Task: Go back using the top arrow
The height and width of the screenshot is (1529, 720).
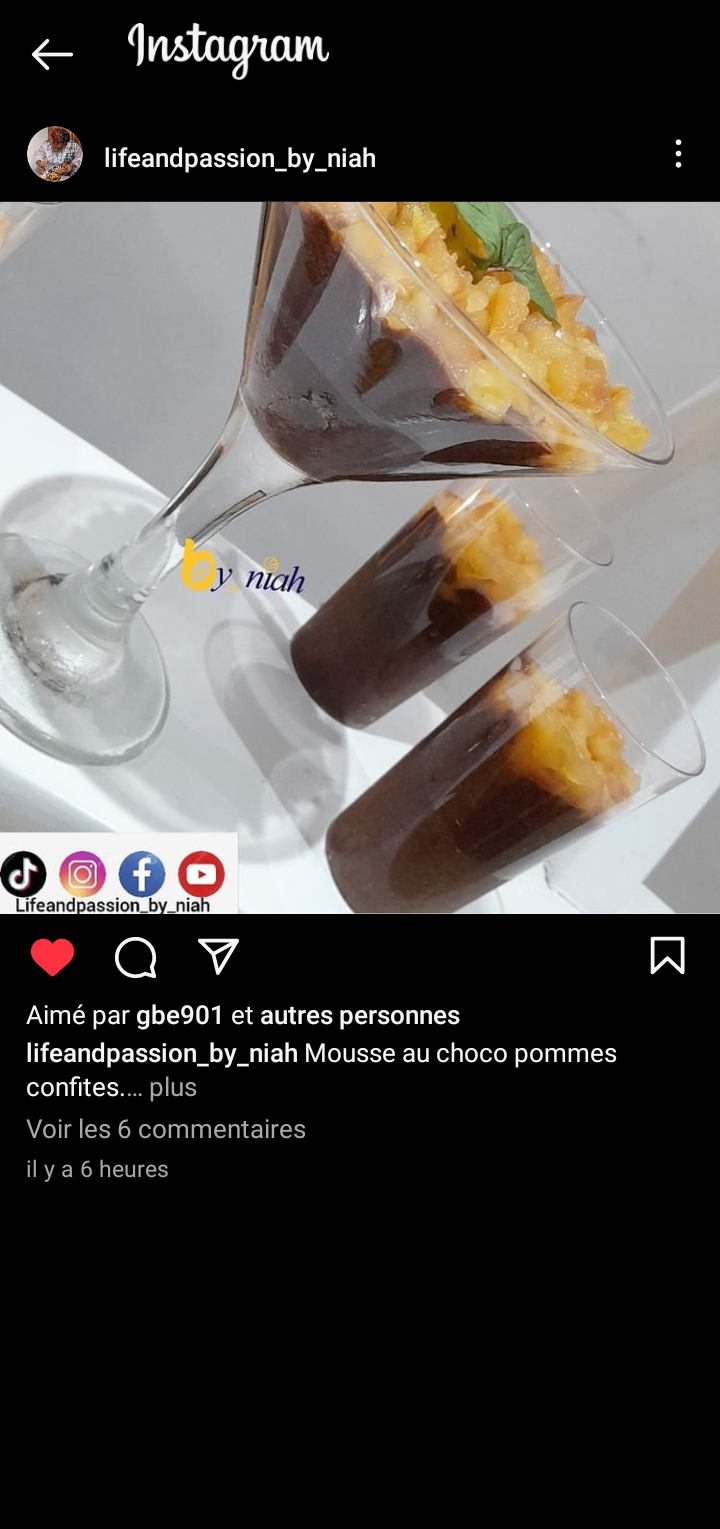Action: pos(52,54)
